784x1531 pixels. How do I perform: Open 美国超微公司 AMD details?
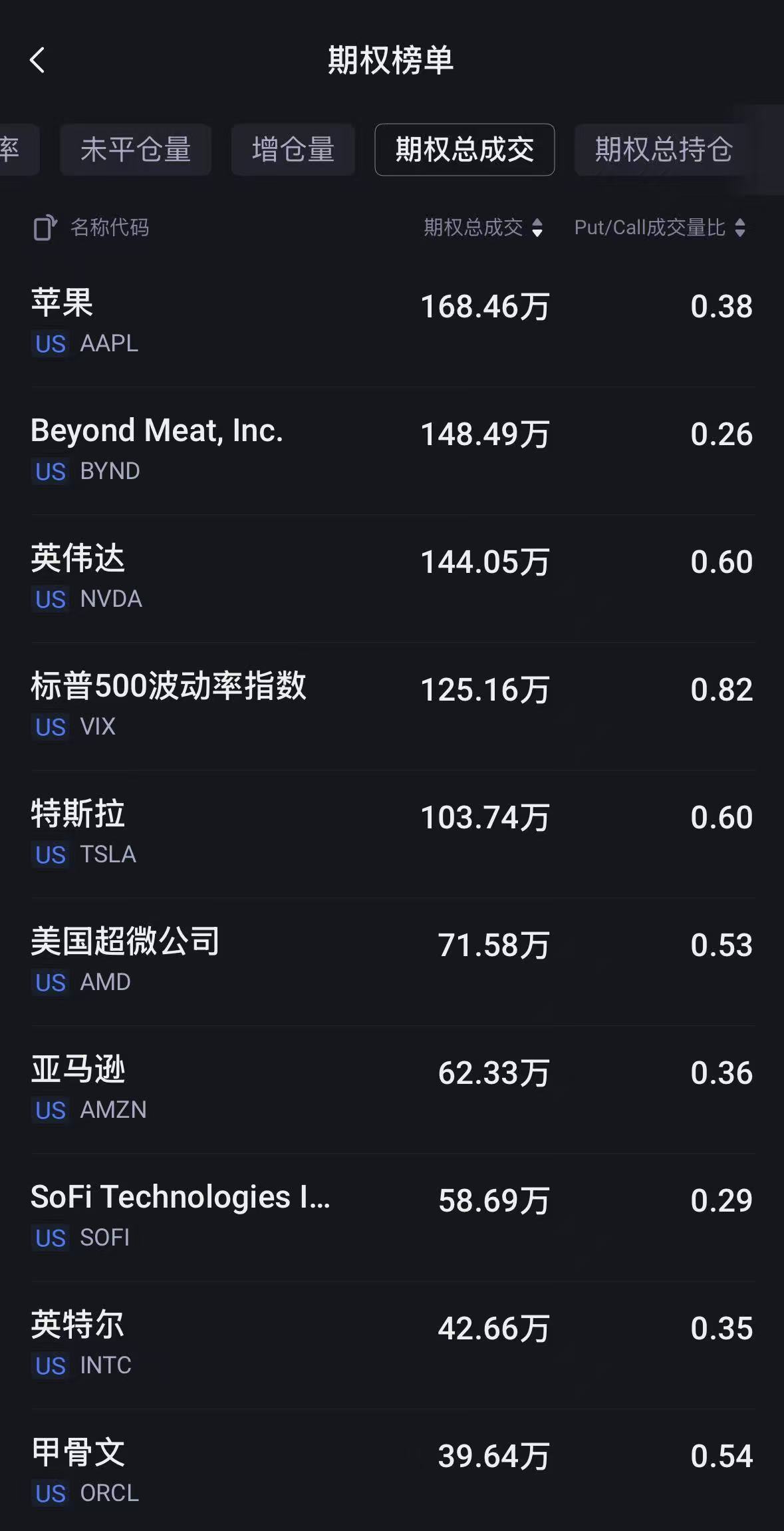[392, 961]
